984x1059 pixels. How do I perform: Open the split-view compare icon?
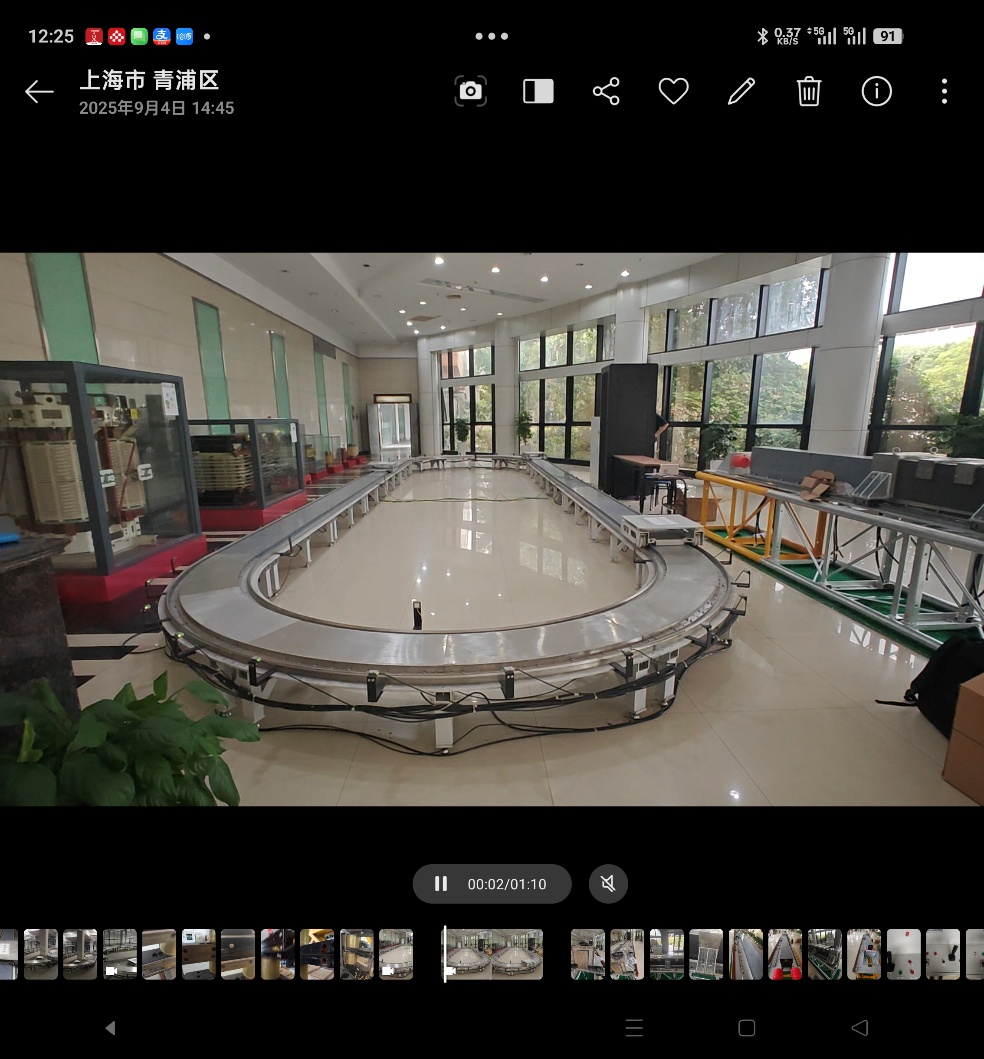[x=538, y=92]
